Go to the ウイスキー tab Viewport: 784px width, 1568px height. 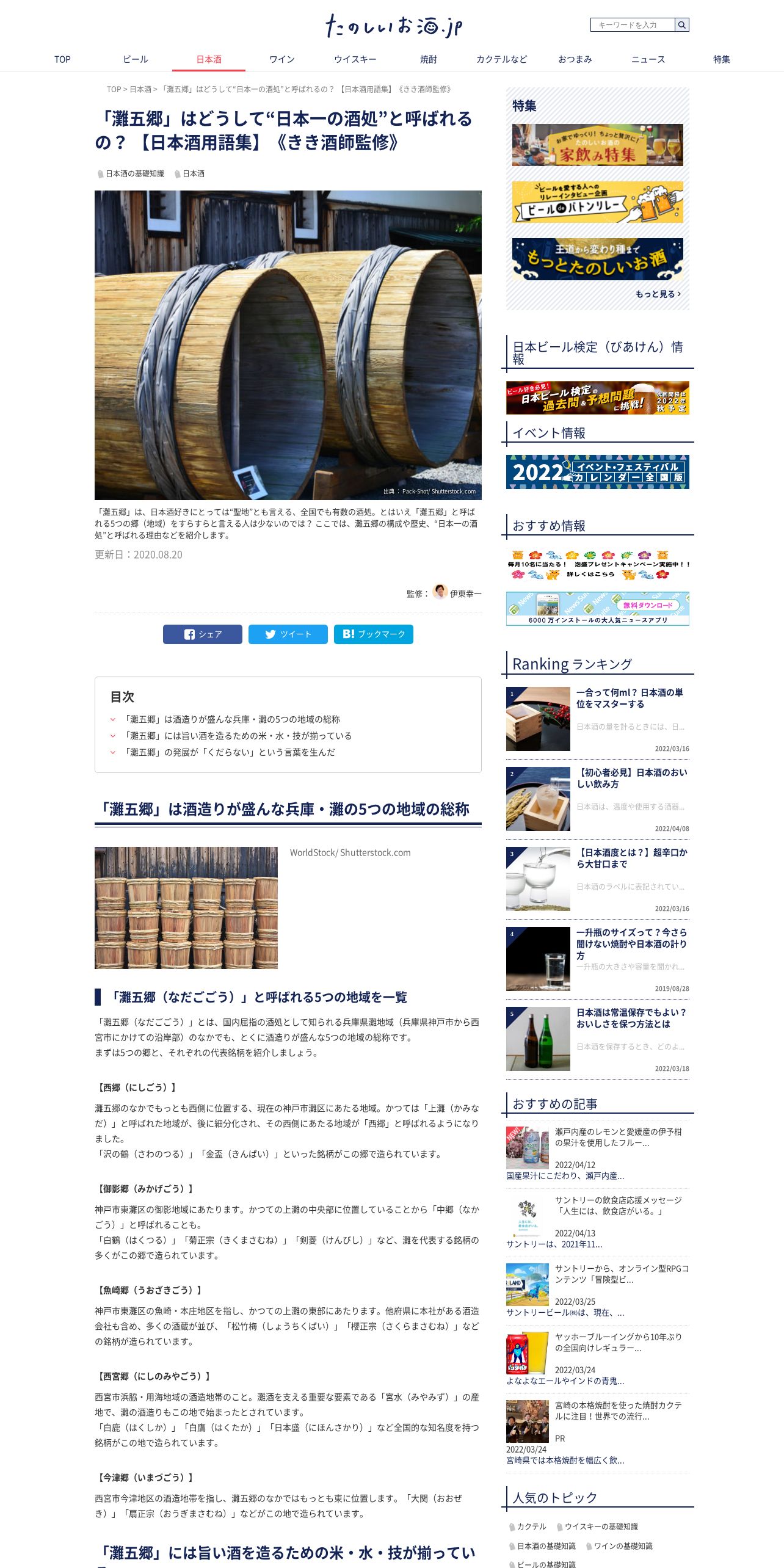[x=355, y=59]
